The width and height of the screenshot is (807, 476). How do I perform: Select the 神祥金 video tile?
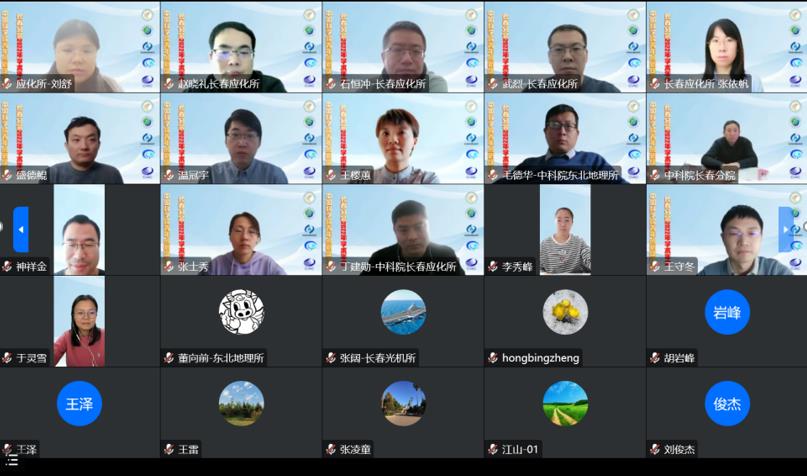point(80,230)
